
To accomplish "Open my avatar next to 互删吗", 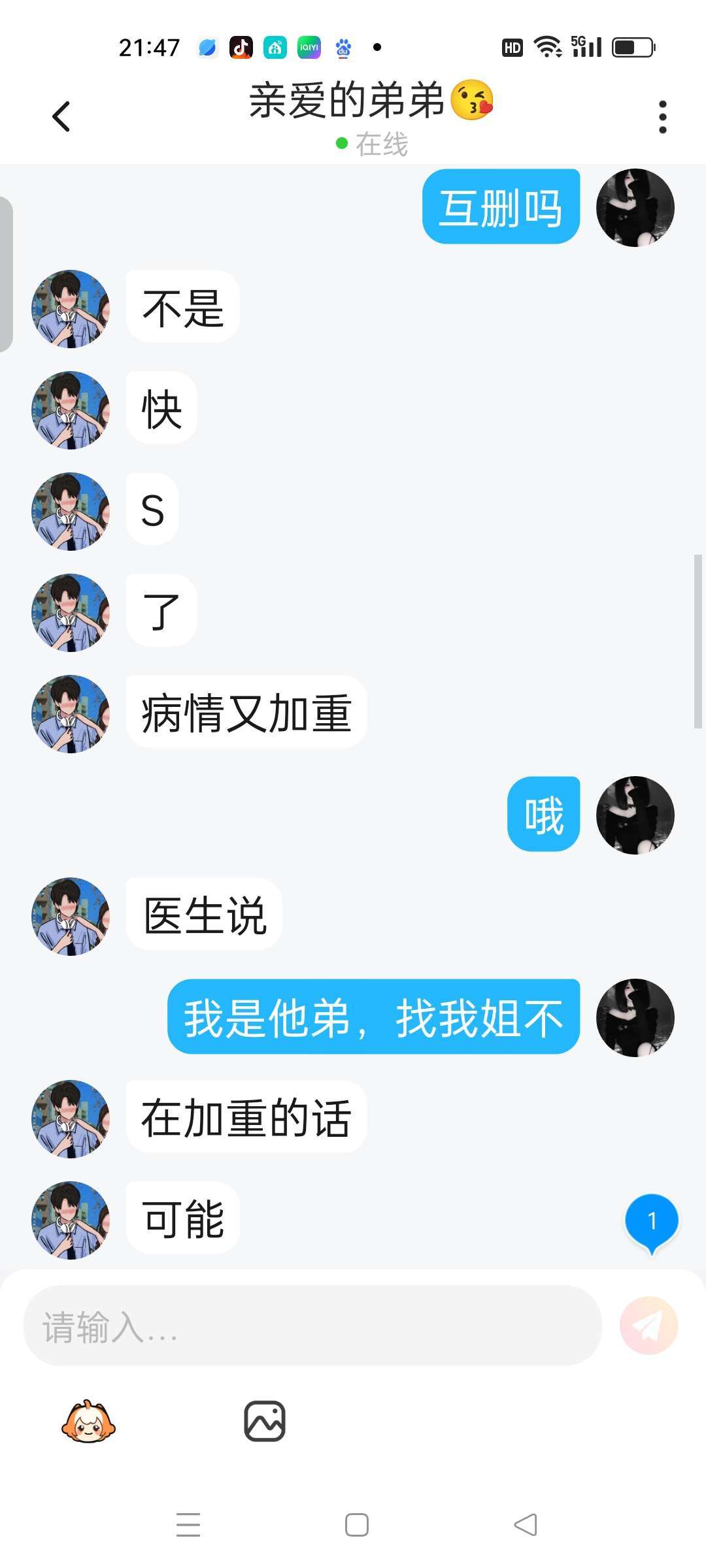I will click(x=635, y=208).
